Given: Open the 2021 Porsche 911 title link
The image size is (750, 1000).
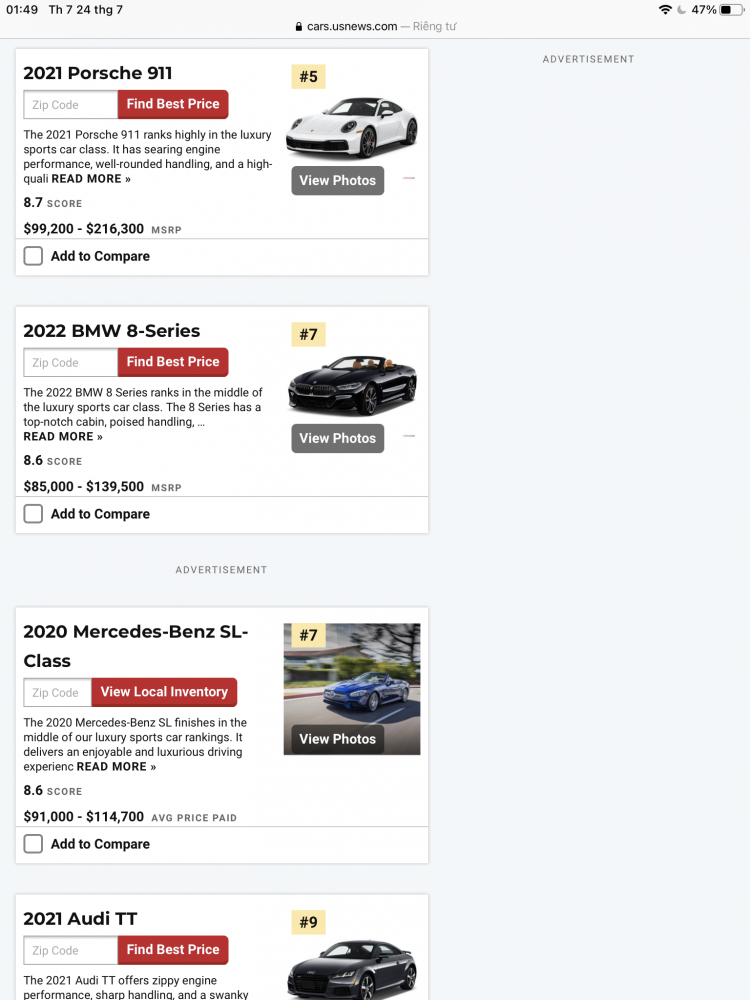Looking at the screenshot, I should tap(98, 73).
